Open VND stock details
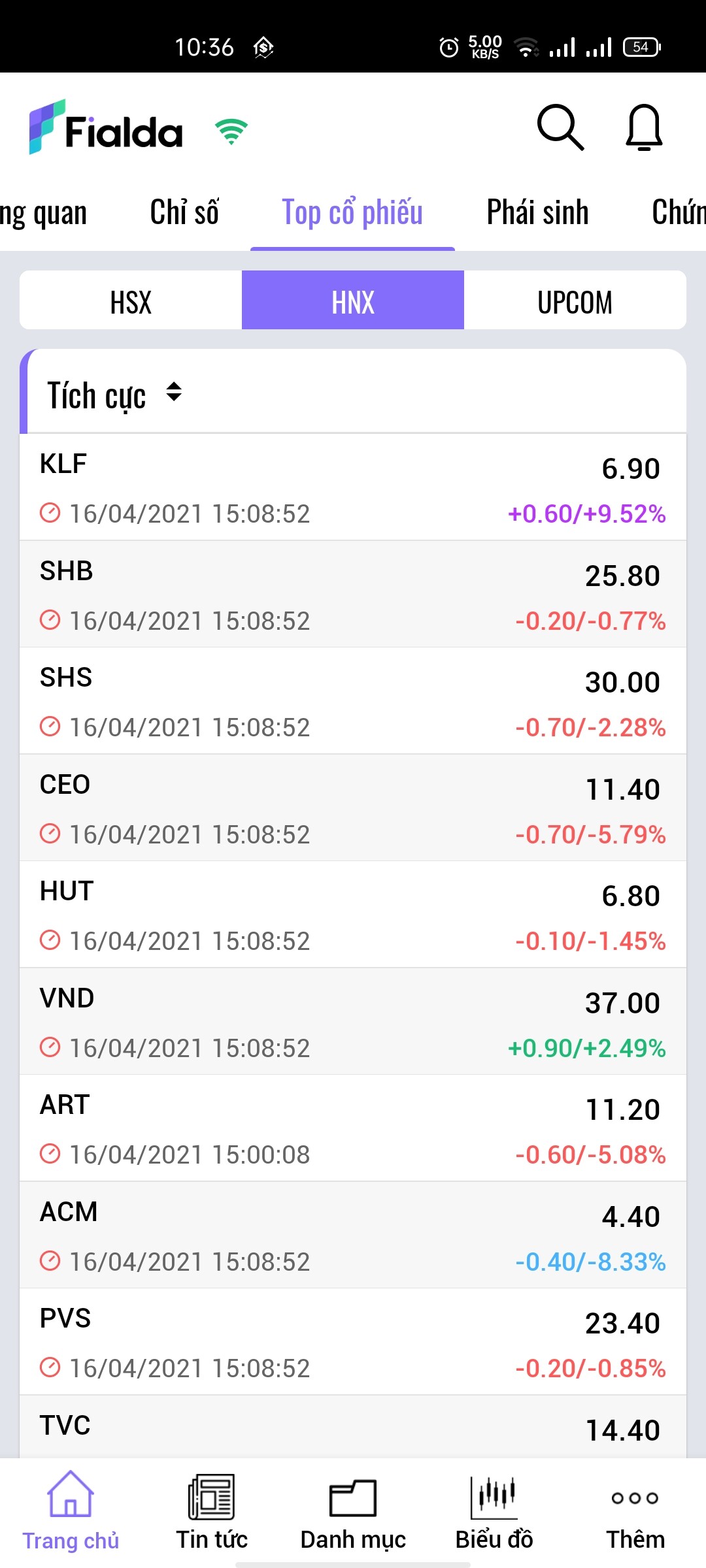The width and height of the screenshot is (706, 1568). coord(353,1022)
